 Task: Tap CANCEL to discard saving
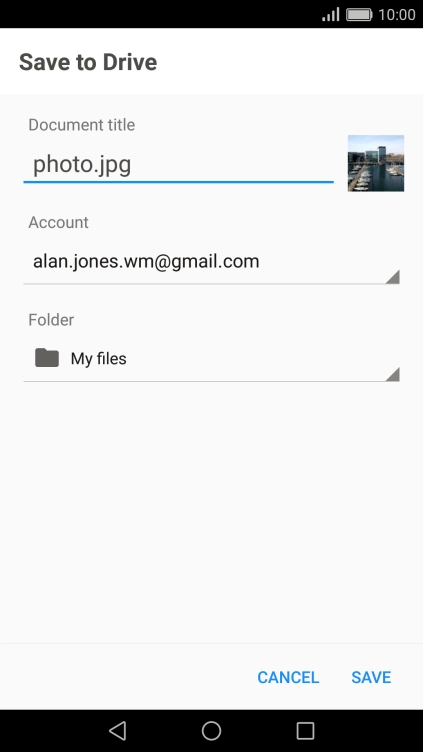coord(288,677)
